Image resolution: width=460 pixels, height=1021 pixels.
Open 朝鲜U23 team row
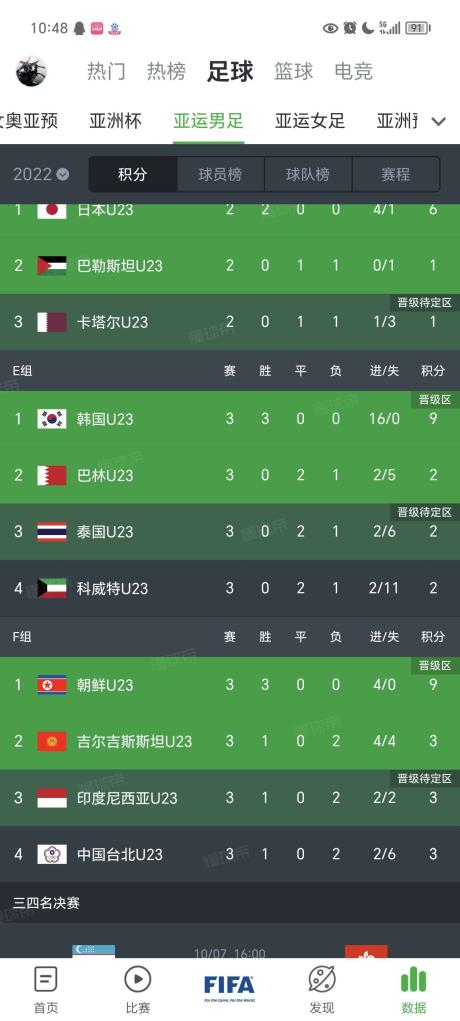tap(230, 685)
